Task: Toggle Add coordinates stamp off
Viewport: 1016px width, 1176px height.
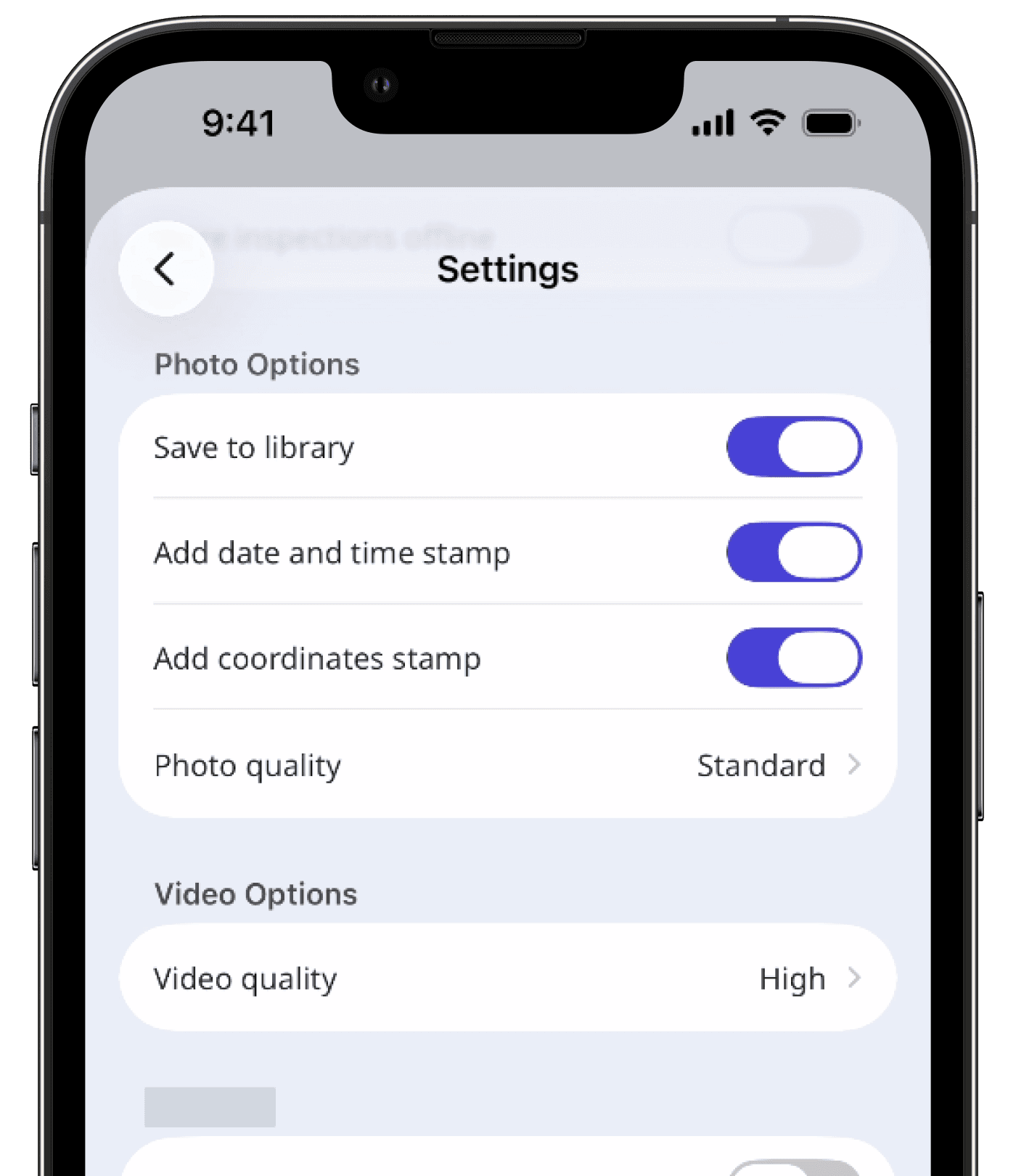Action: tap(793, 658)
